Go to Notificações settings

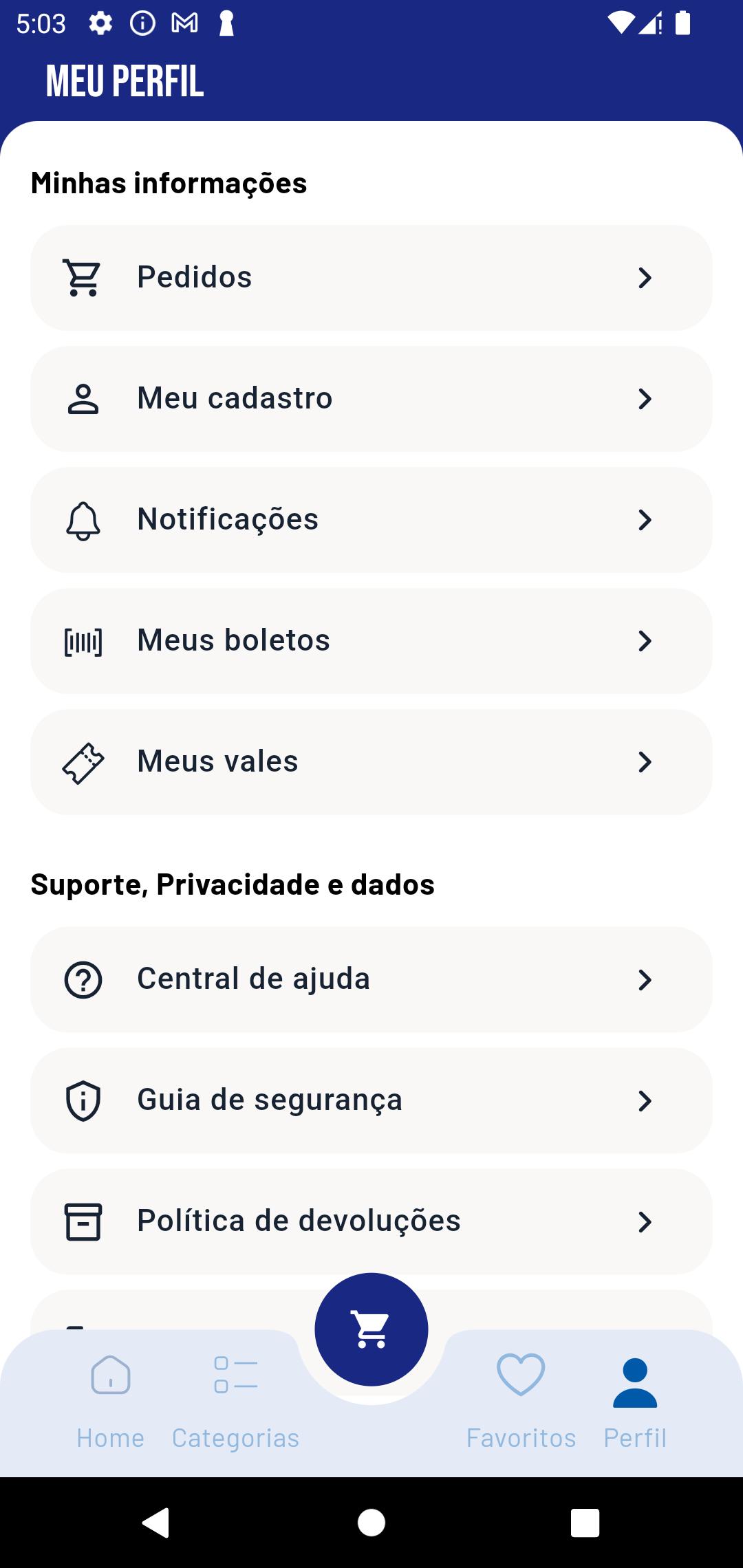pos(371,520)
